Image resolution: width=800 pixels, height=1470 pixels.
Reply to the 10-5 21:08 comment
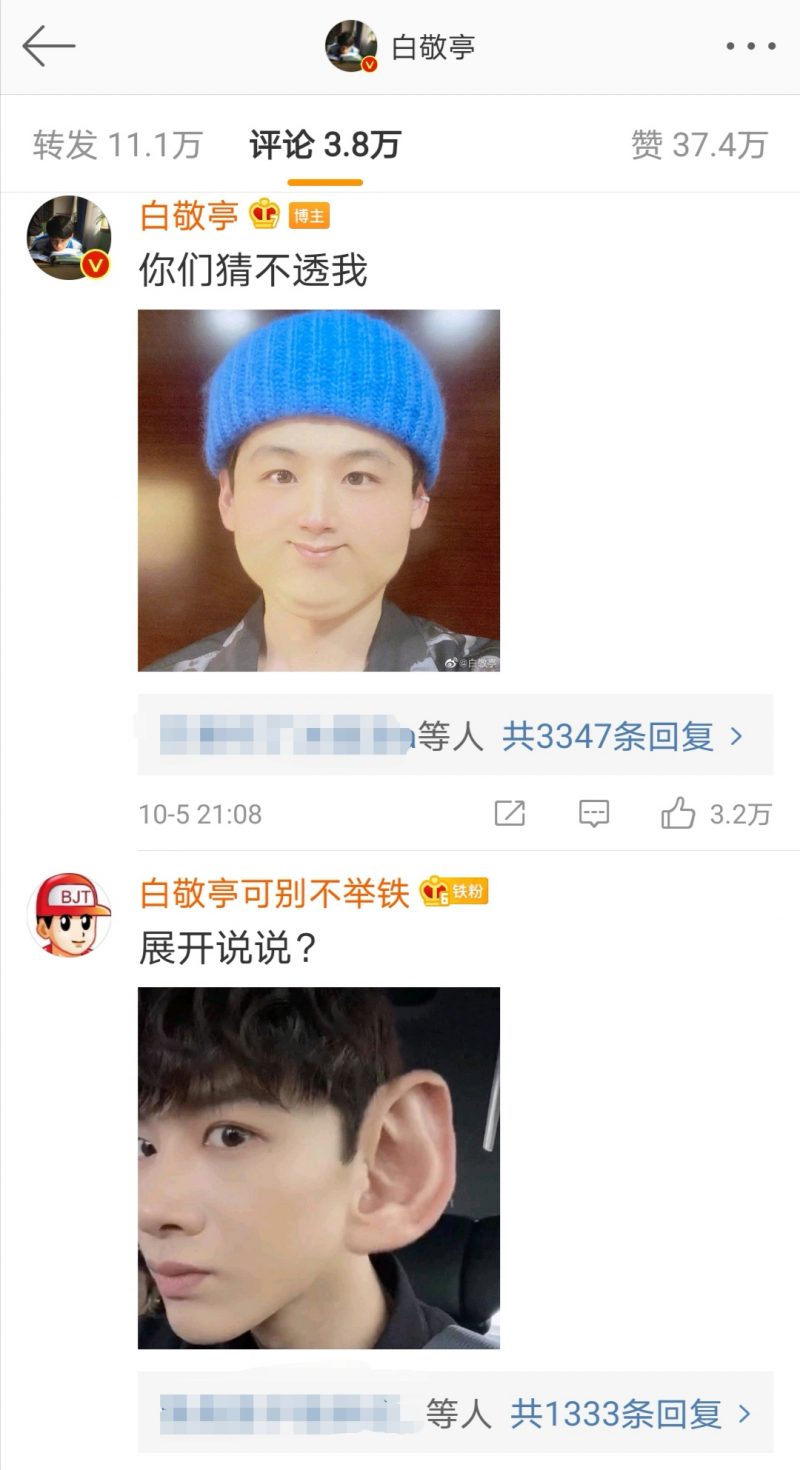594,814
